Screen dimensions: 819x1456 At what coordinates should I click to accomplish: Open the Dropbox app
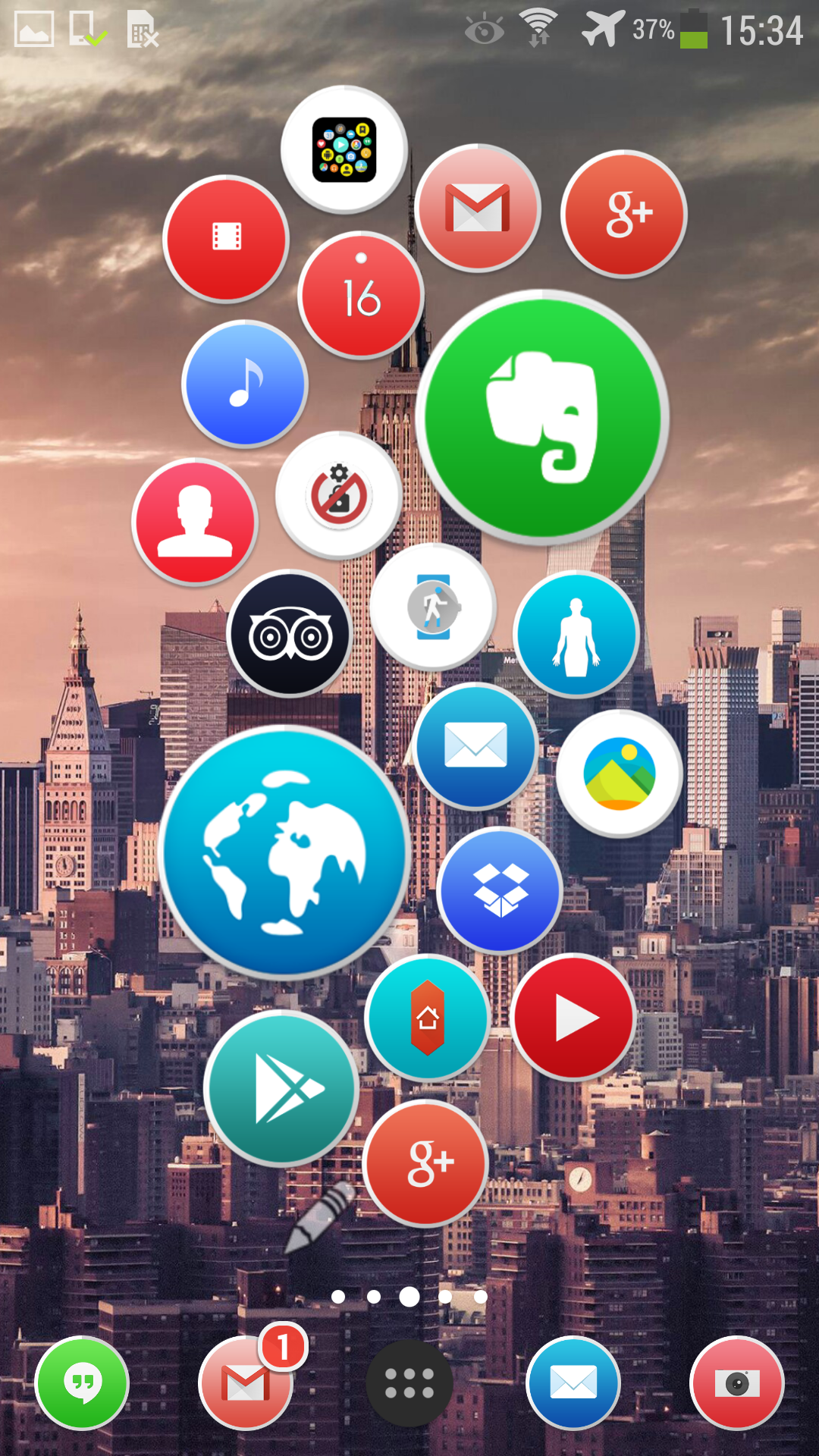(500, 890)
